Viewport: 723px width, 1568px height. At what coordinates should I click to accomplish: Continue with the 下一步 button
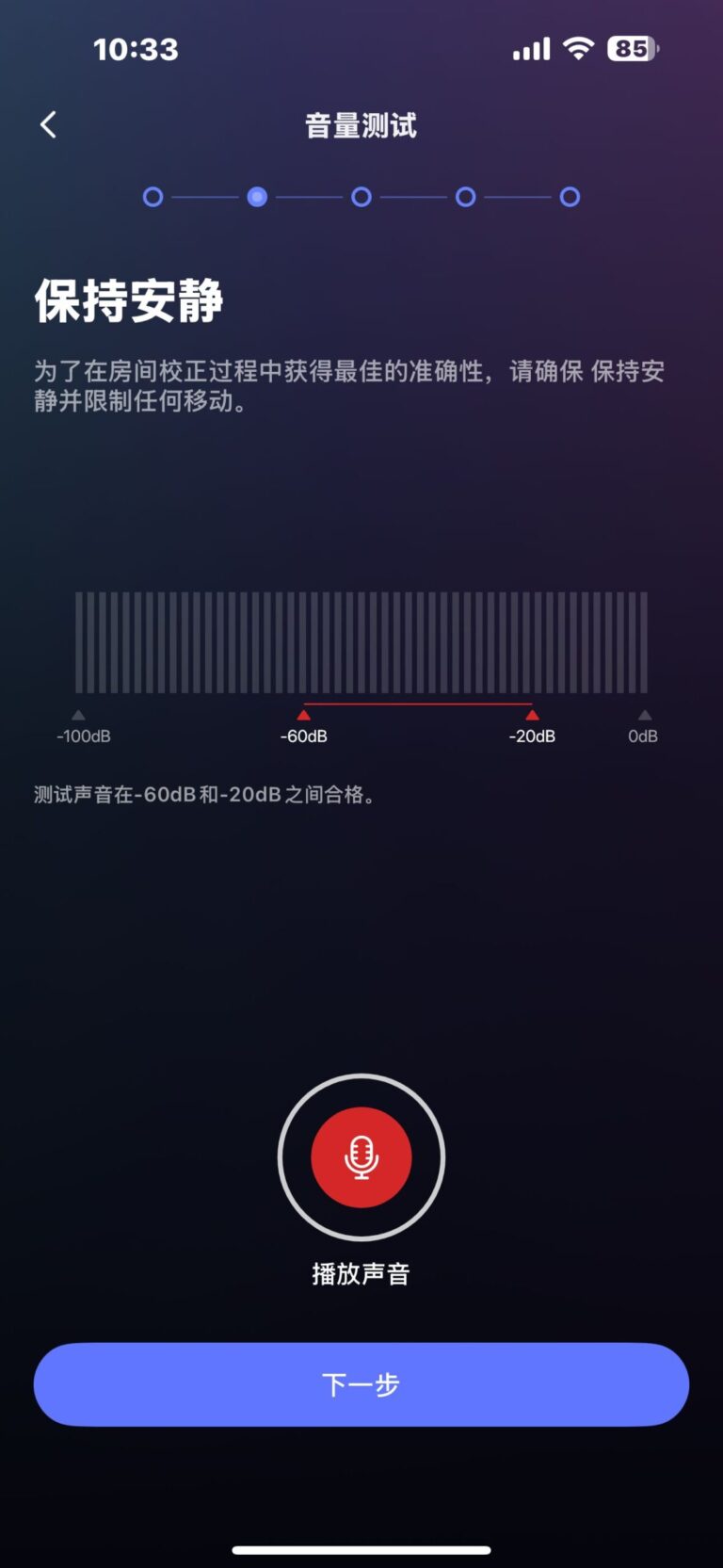pyautogui.click(x=361, y=1384)
